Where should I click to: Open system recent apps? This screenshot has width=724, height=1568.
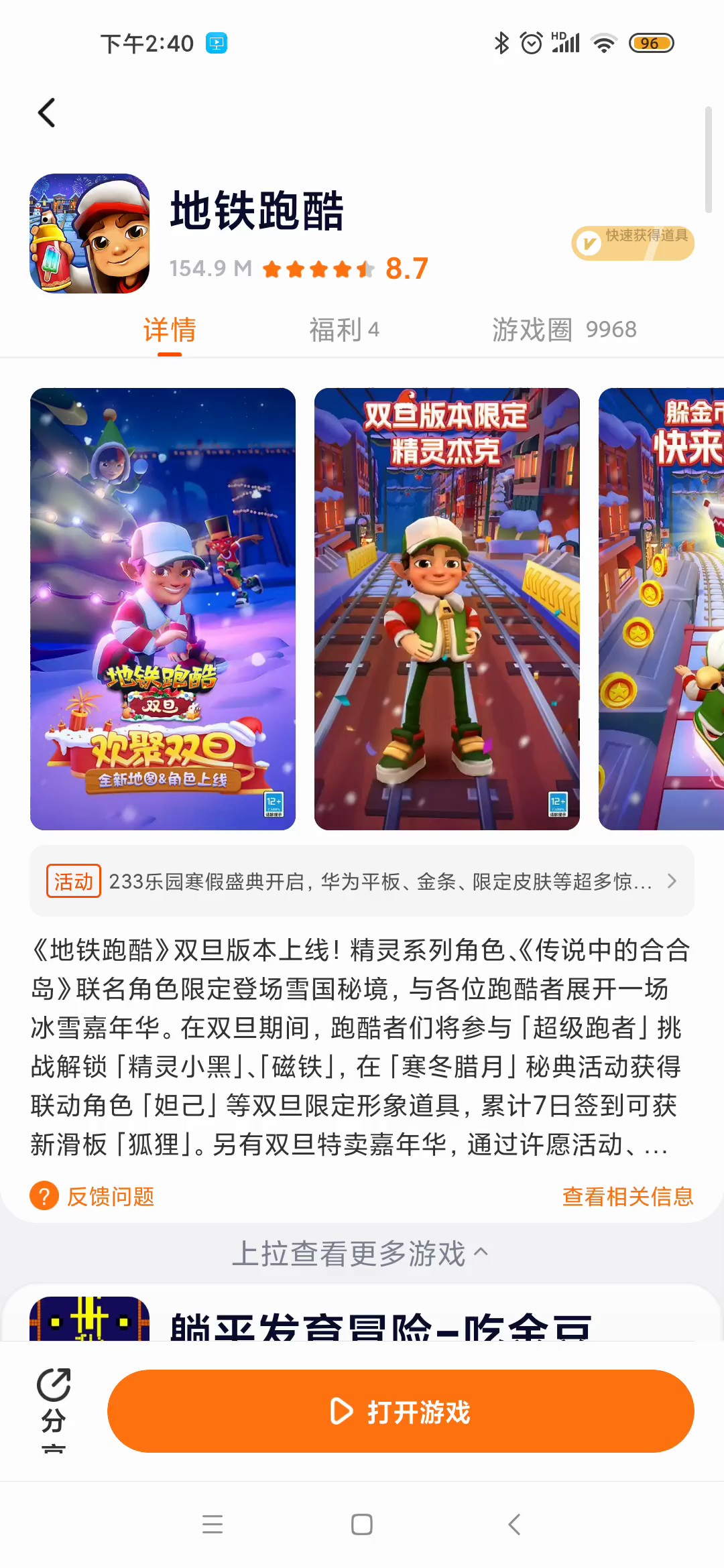(213, 1524)
